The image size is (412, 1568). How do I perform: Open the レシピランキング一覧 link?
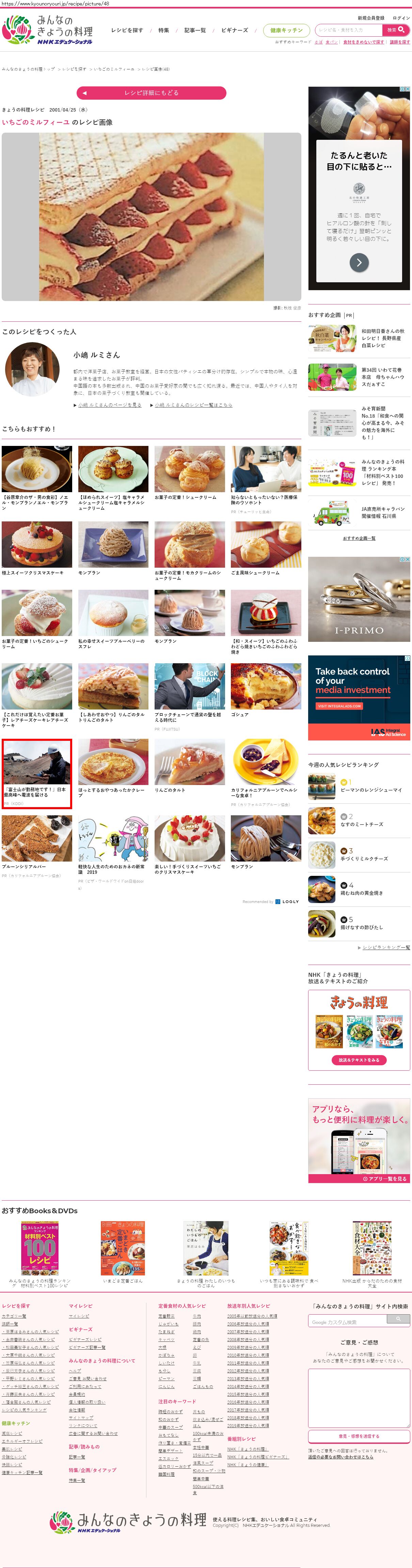386,948
